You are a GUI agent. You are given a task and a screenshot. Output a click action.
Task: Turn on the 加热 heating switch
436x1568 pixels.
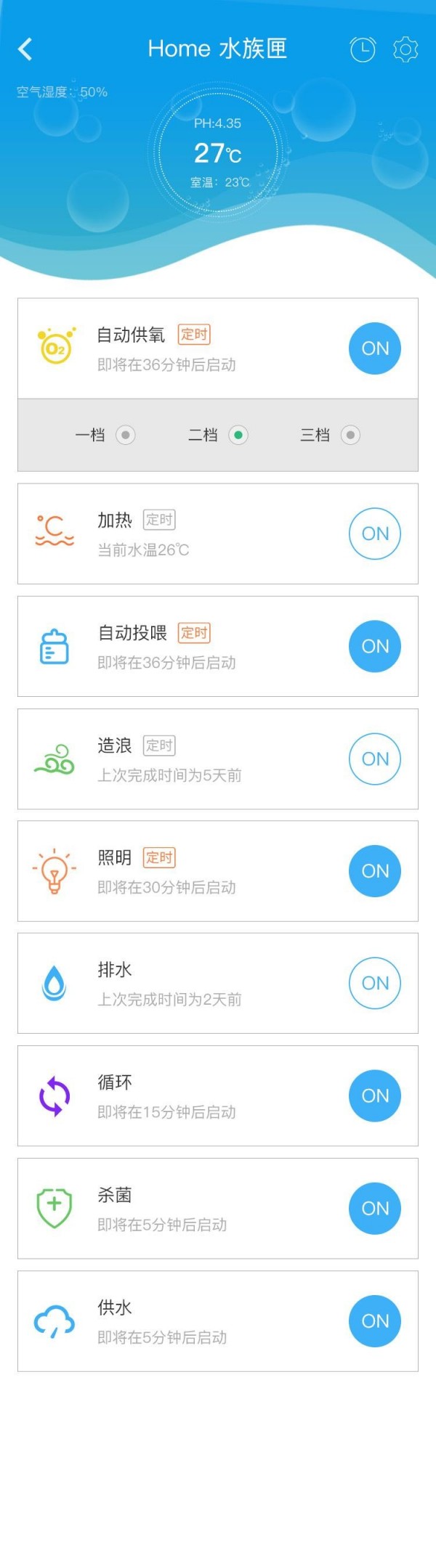[x=375, y=534]
